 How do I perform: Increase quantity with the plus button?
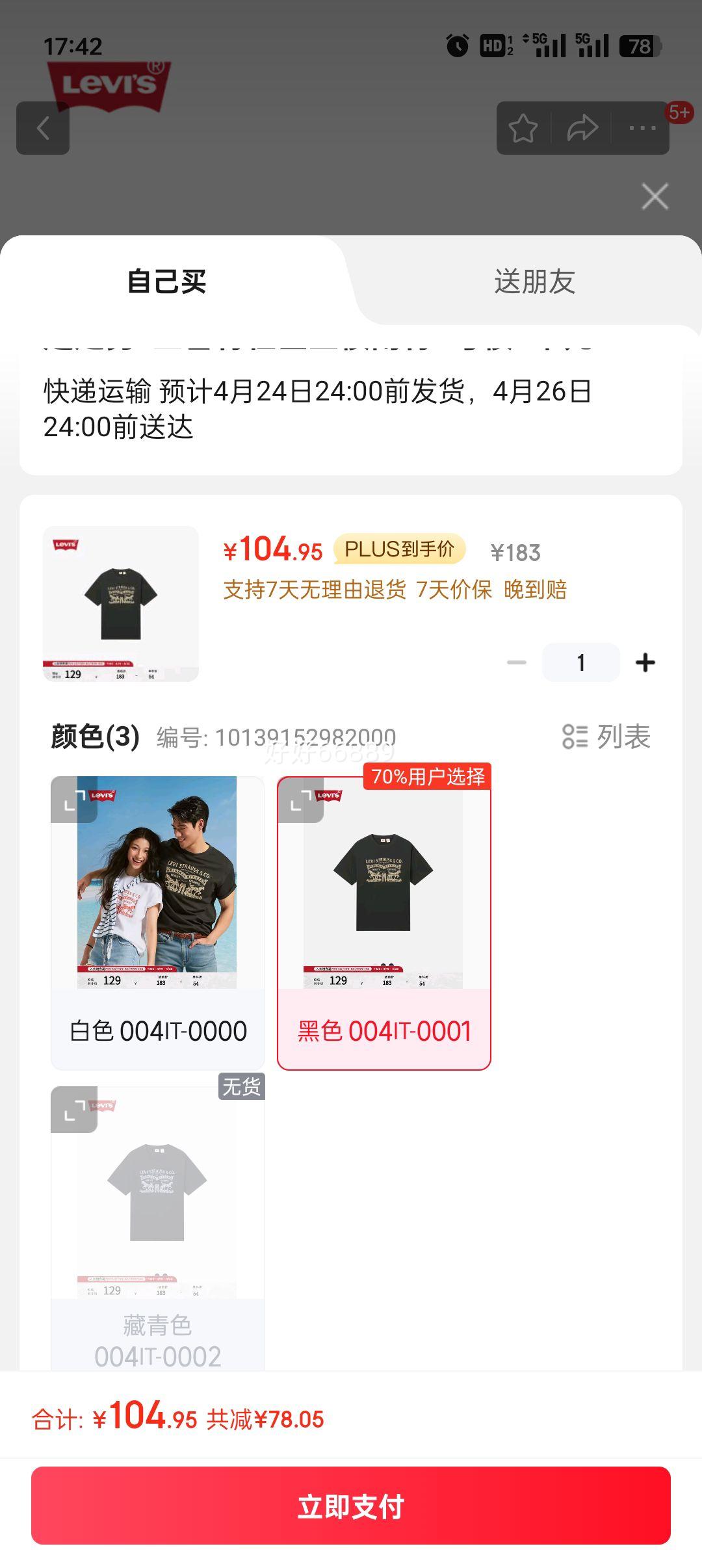[645, 662]
